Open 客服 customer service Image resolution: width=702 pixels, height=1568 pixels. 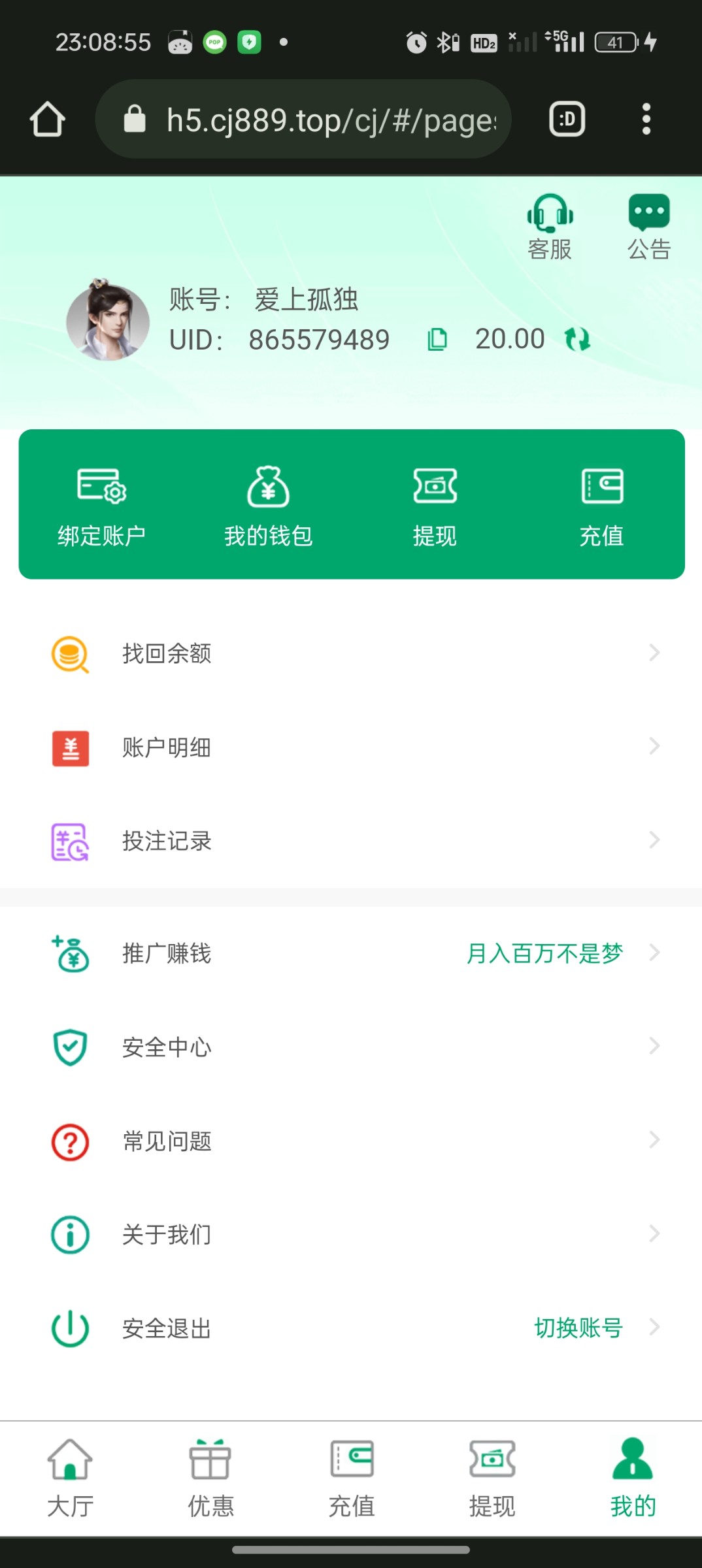pos(550,226)
